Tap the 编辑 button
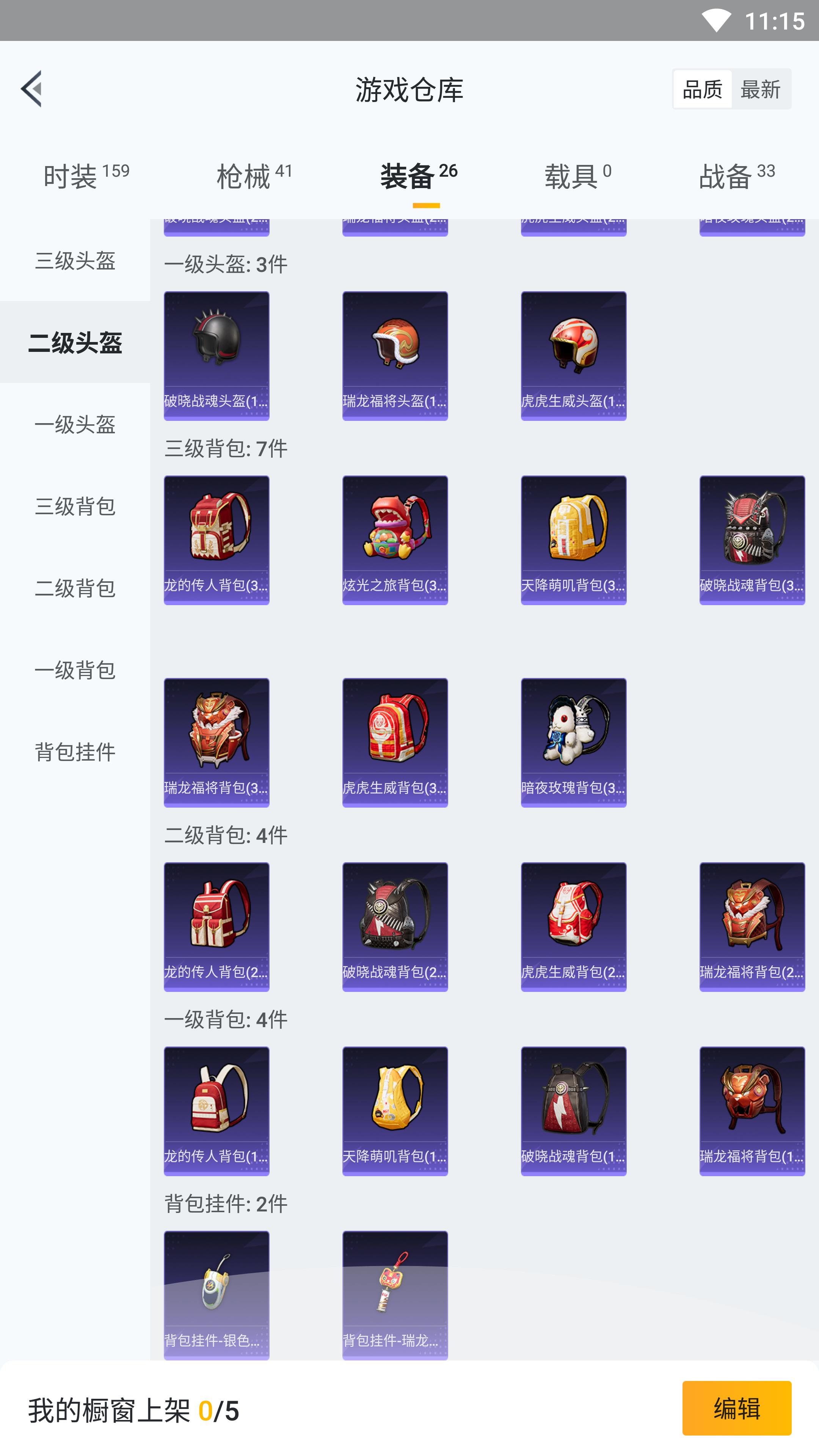Image resolution: width=819 pixels, height=1456 pixels. click(x=736, y=1408)
